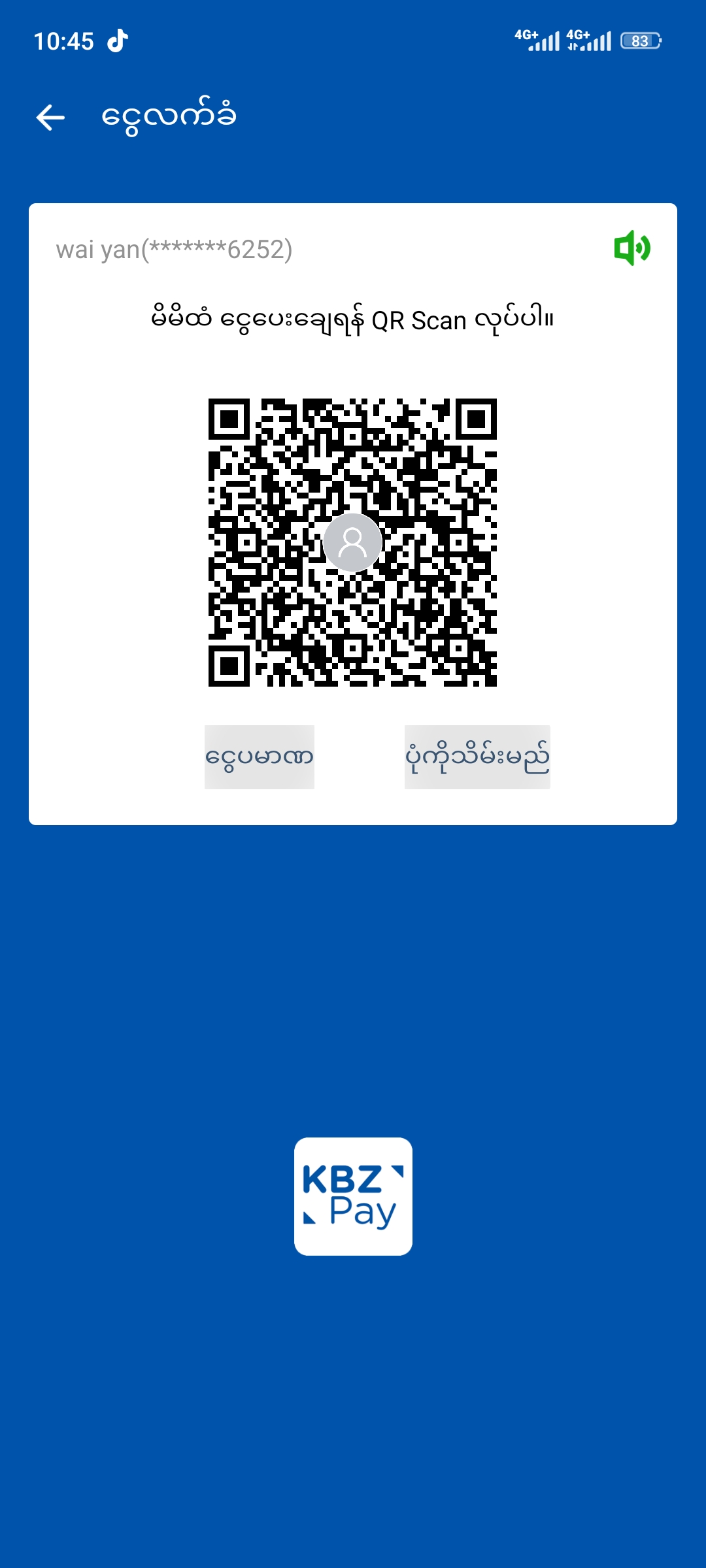Tap the ပုံကိုသိမ်းမည် button
This screenshot has height=1568, width=706.
coord(477,757)
